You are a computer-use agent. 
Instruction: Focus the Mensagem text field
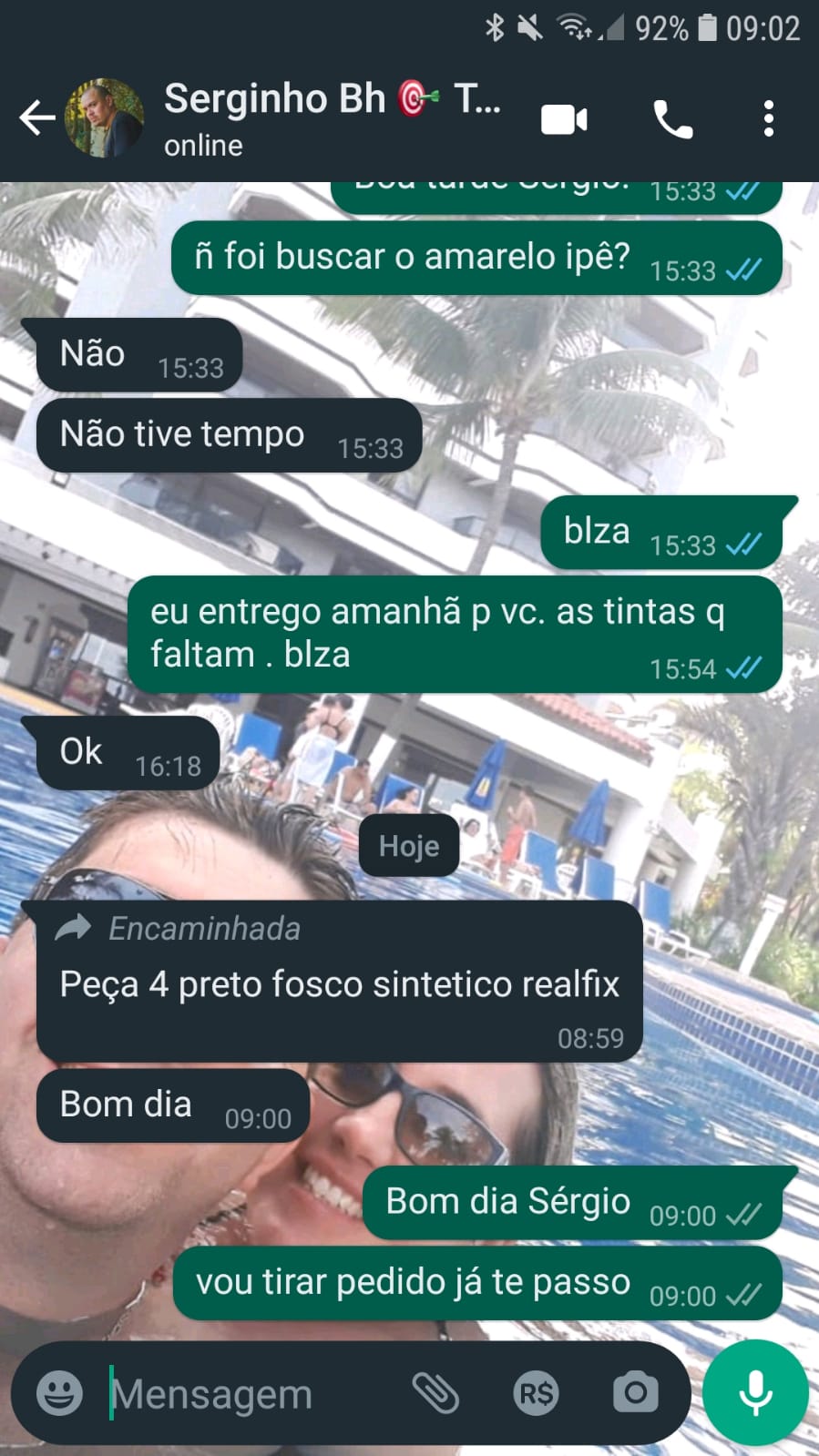246,1393
